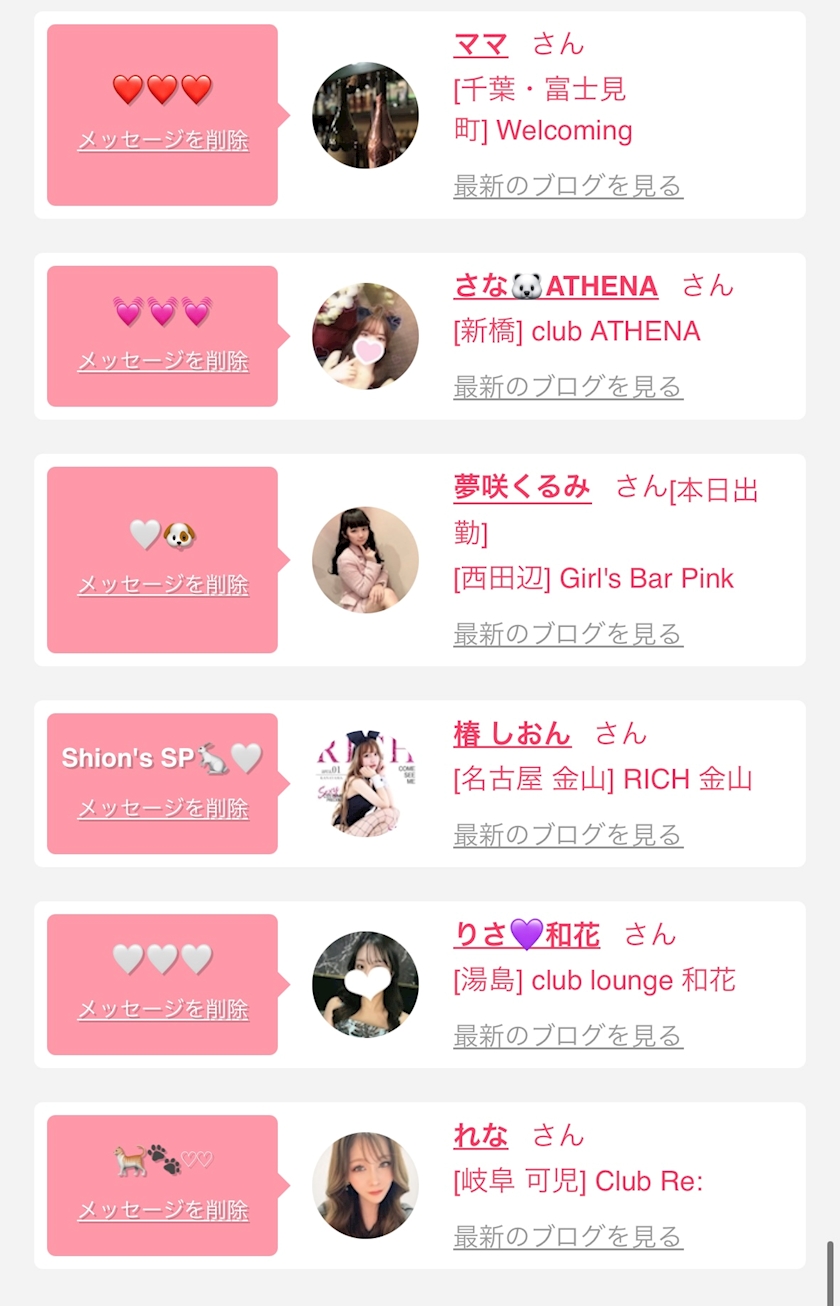Open さな ATHENA's profile link
The width and height of the screenshot is (840, 1306).
pyautogui.click(x=555, y=286)
